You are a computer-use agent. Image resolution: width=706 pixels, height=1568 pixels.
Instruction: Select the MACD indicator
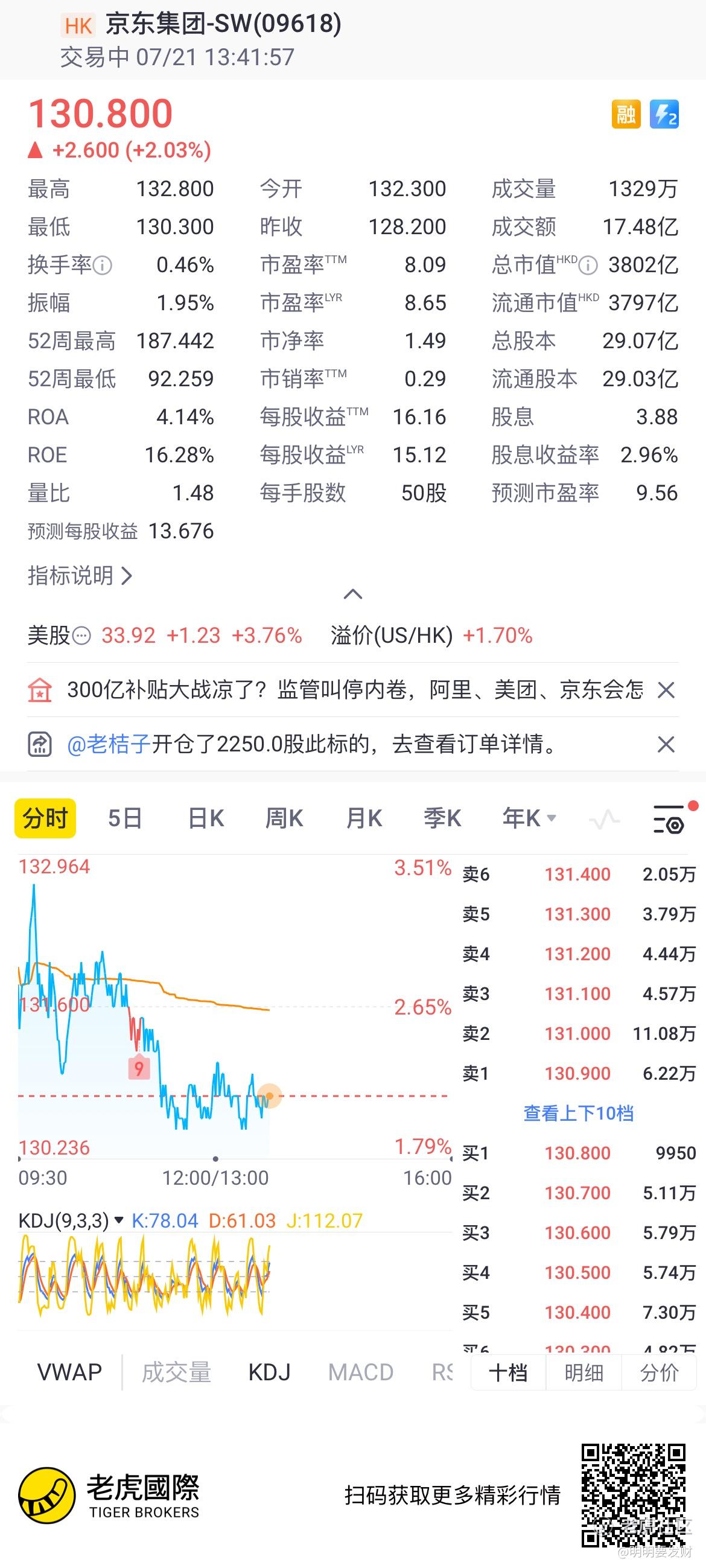point(361,1372)
